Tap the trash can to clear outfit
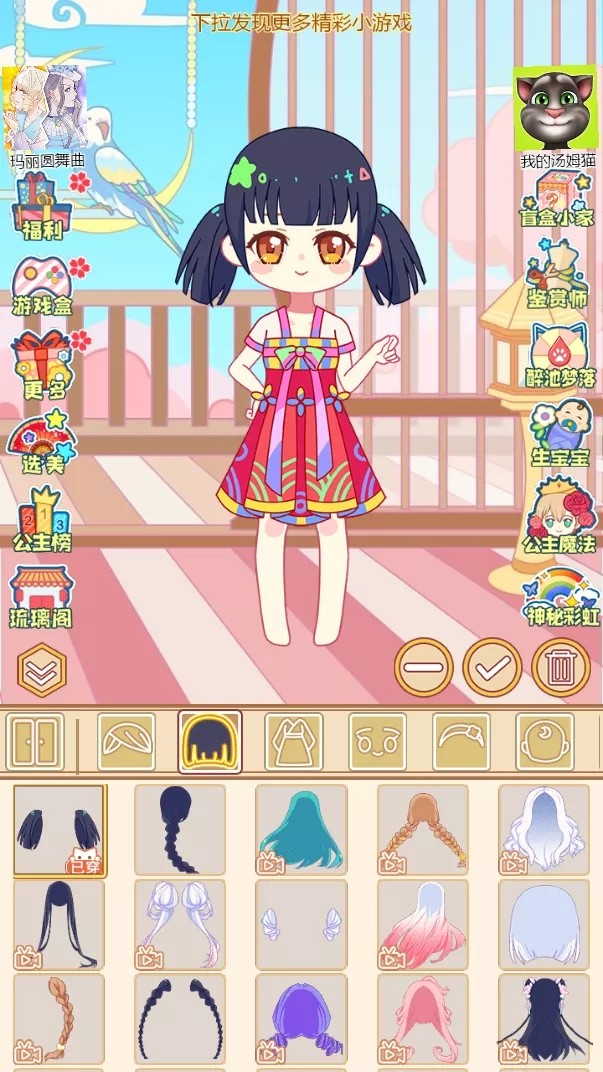This screenshot has width=603, height=1072. [560, 667]
